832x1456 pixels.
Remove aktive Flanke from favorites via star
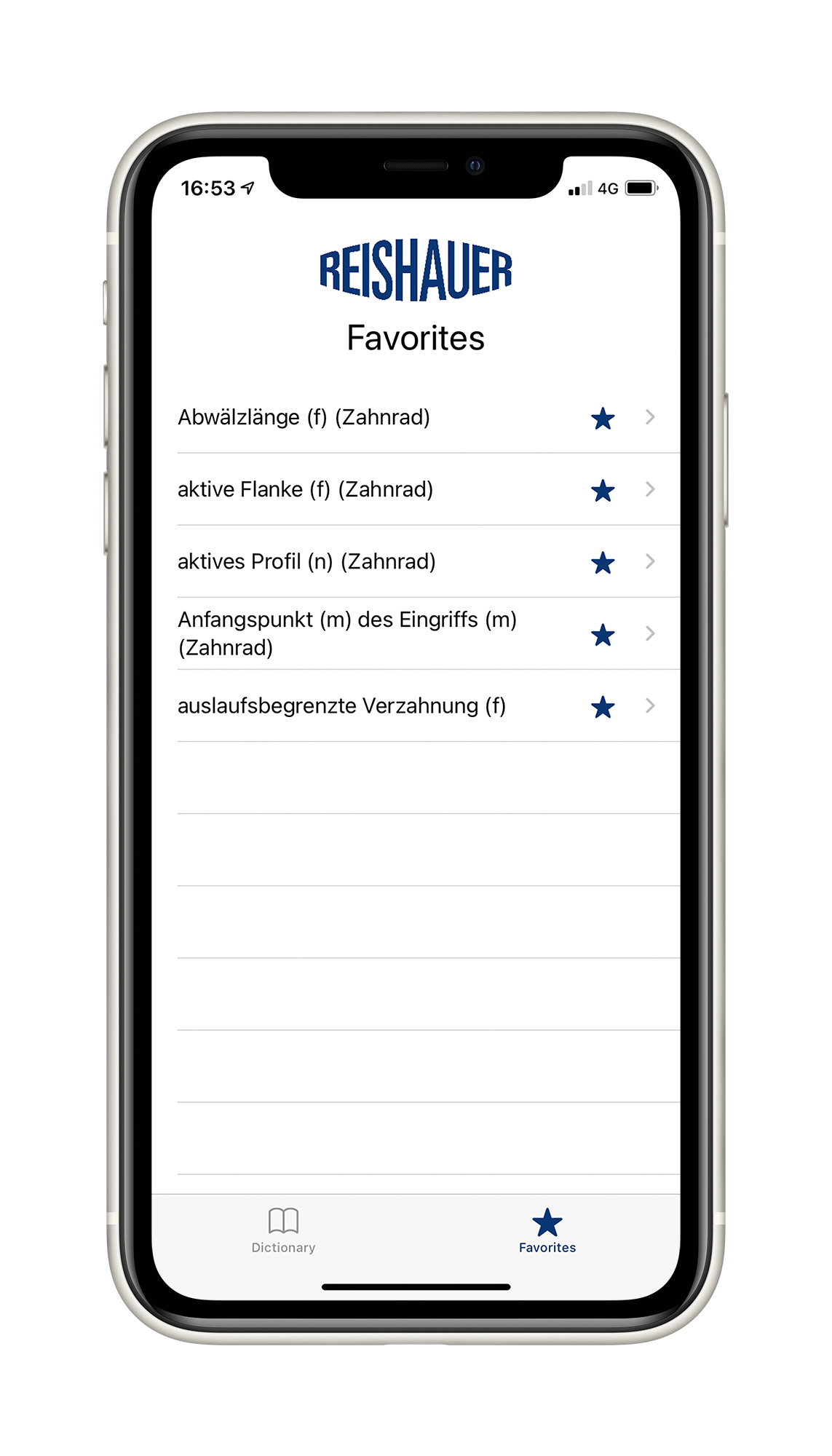pos(603,490)
